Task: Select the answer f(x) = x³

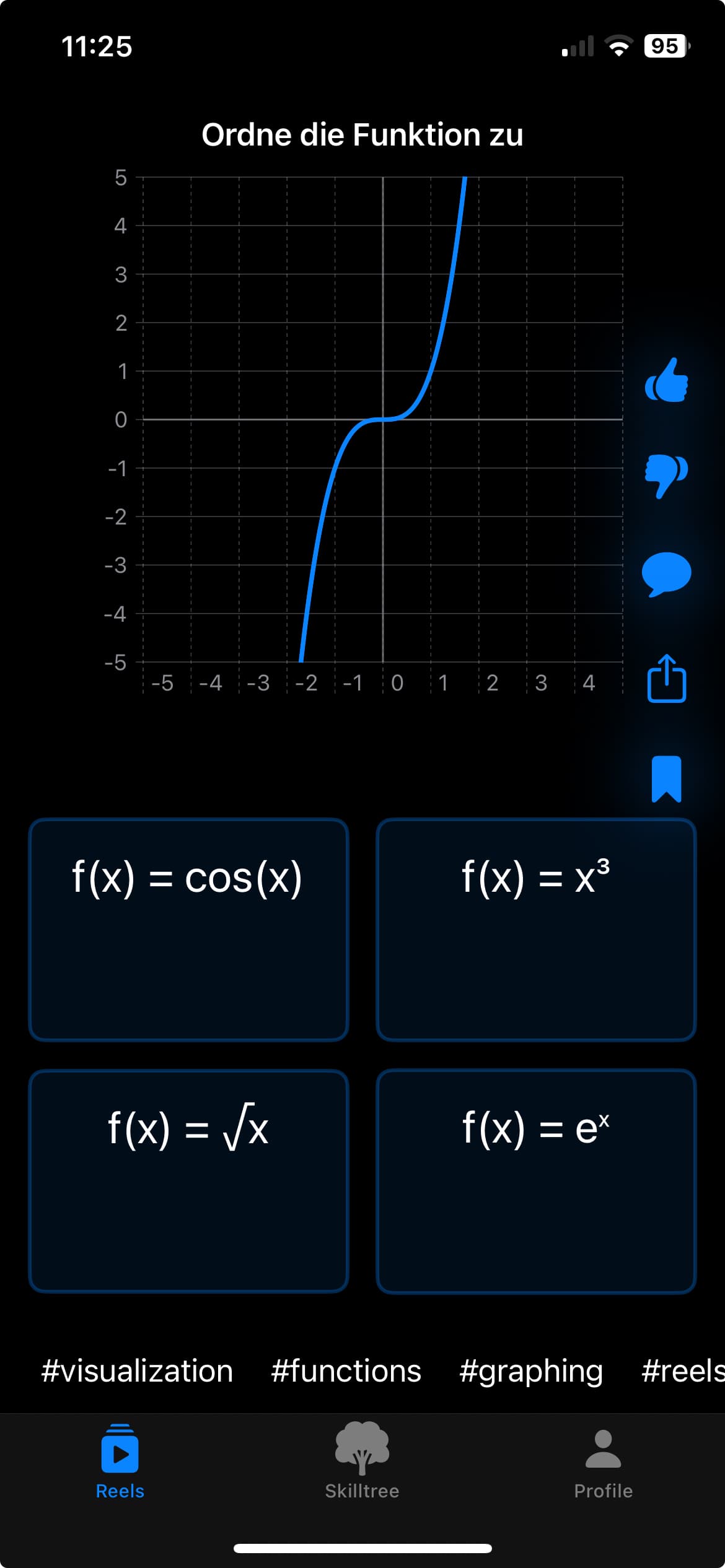Action: [x=536, y=930]
